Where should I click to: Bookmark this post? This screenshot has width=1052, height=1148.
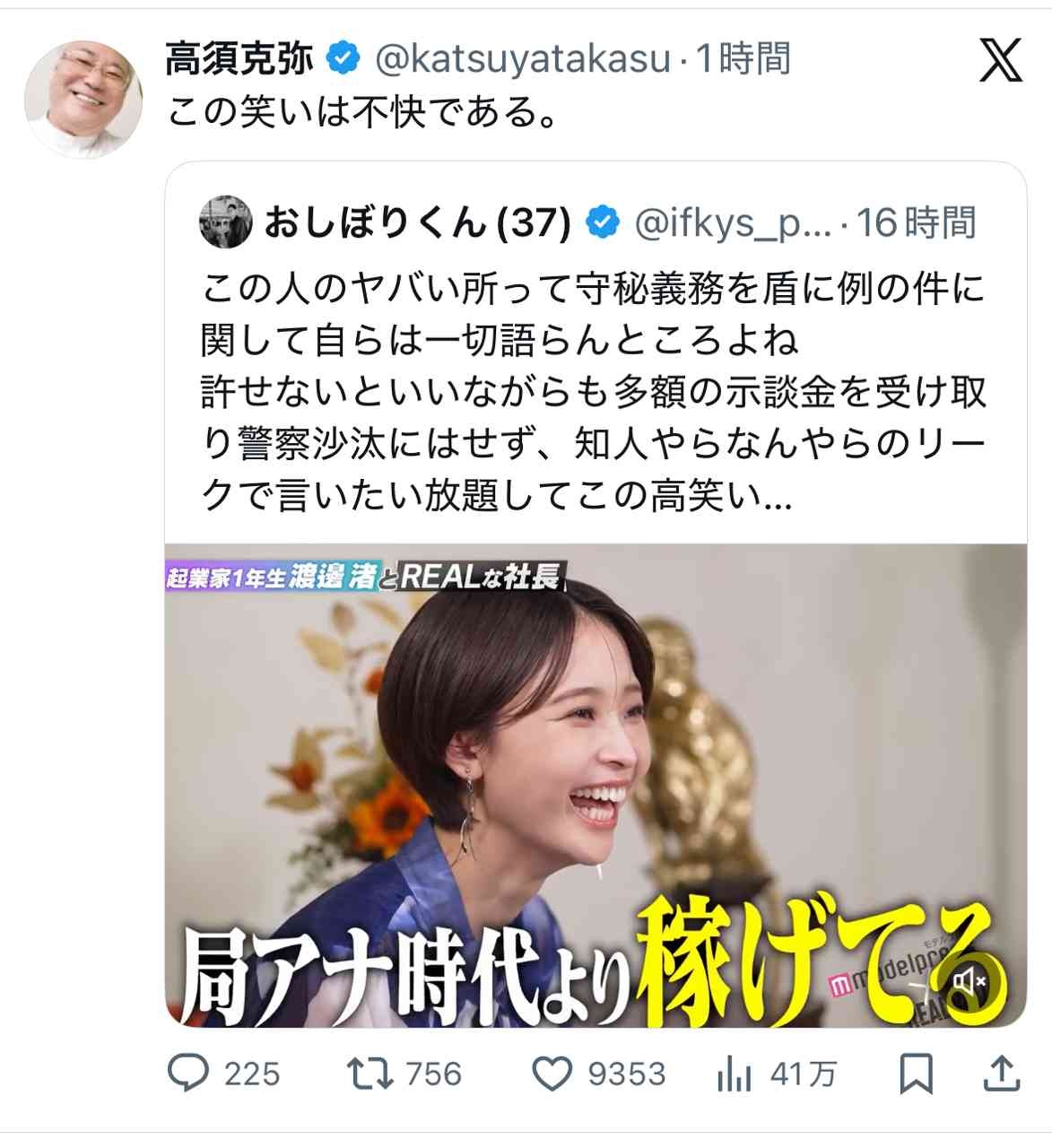[x=916, y=1074]
